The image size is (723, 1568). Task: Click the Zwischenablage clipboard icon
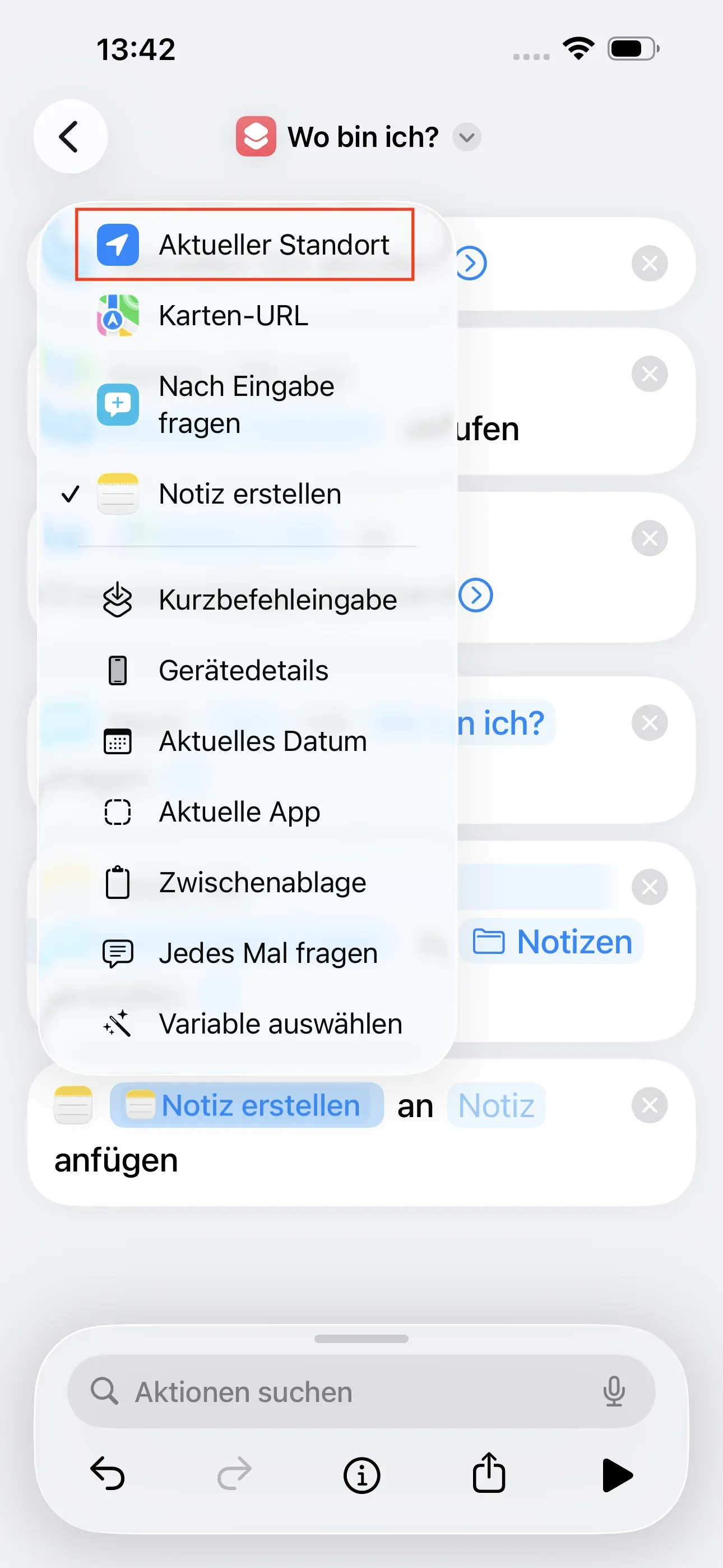(x=117, y=882)
